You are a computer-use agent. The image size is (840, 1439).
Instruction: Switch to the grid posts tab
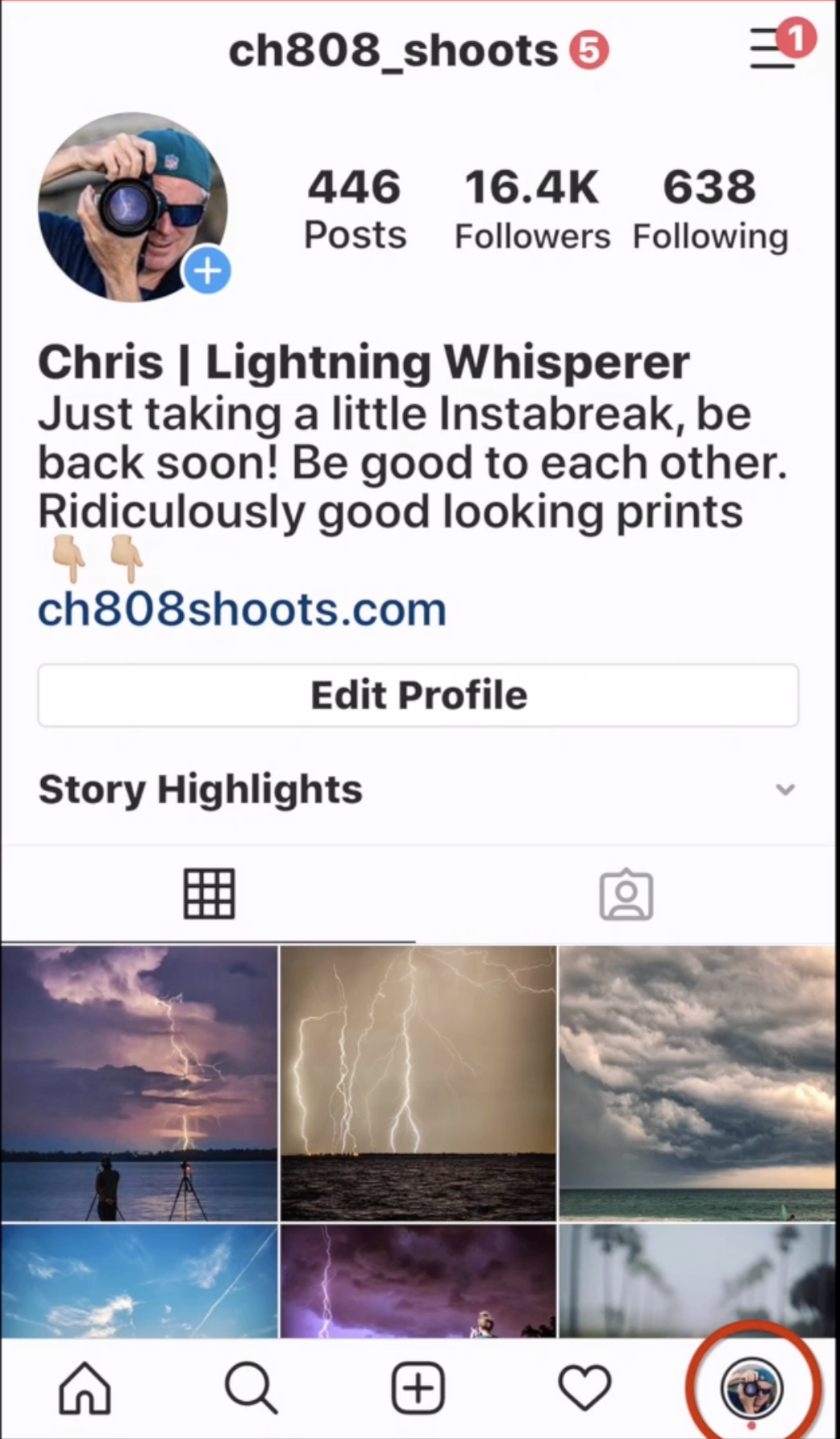209,894
